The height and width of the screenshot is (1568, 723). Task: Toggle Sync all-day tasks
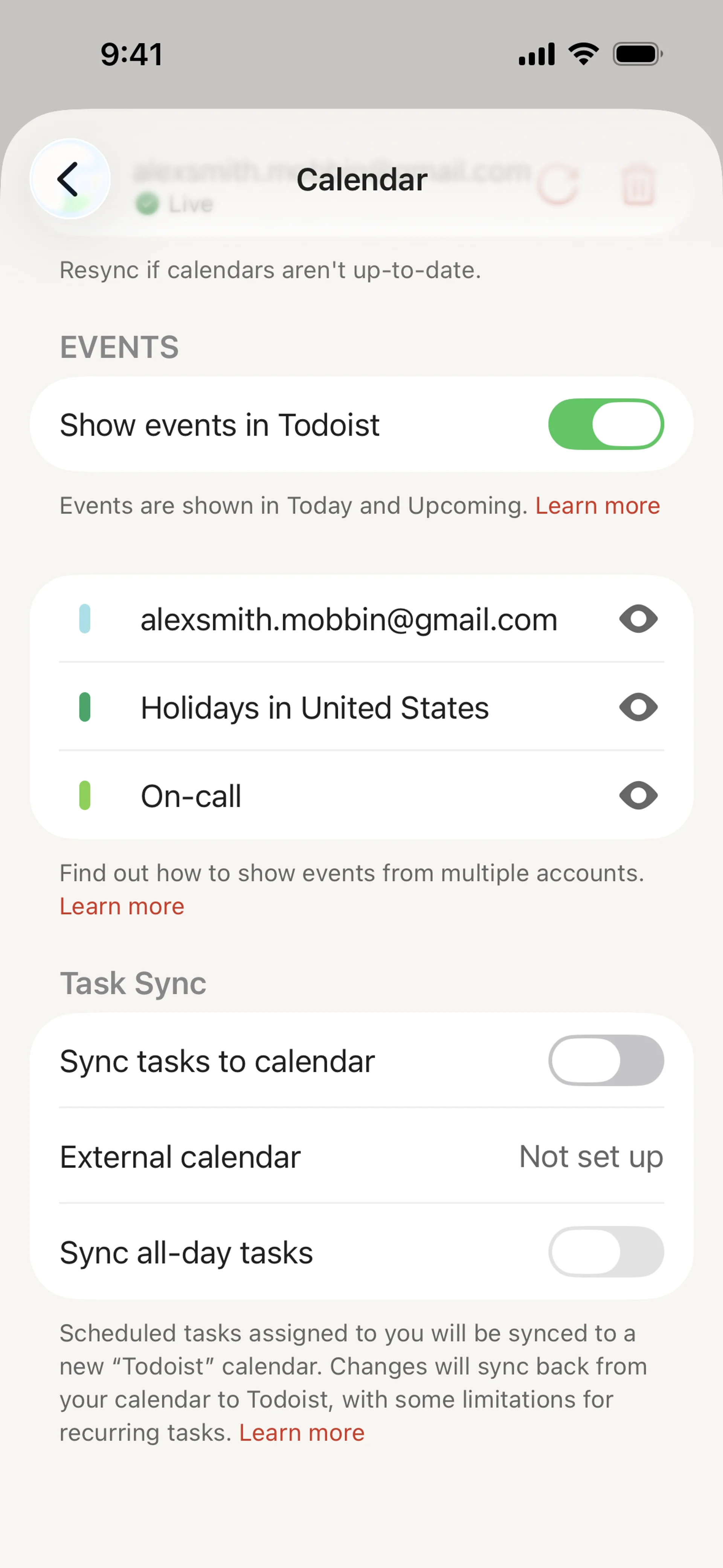(x=606, y=1252)
